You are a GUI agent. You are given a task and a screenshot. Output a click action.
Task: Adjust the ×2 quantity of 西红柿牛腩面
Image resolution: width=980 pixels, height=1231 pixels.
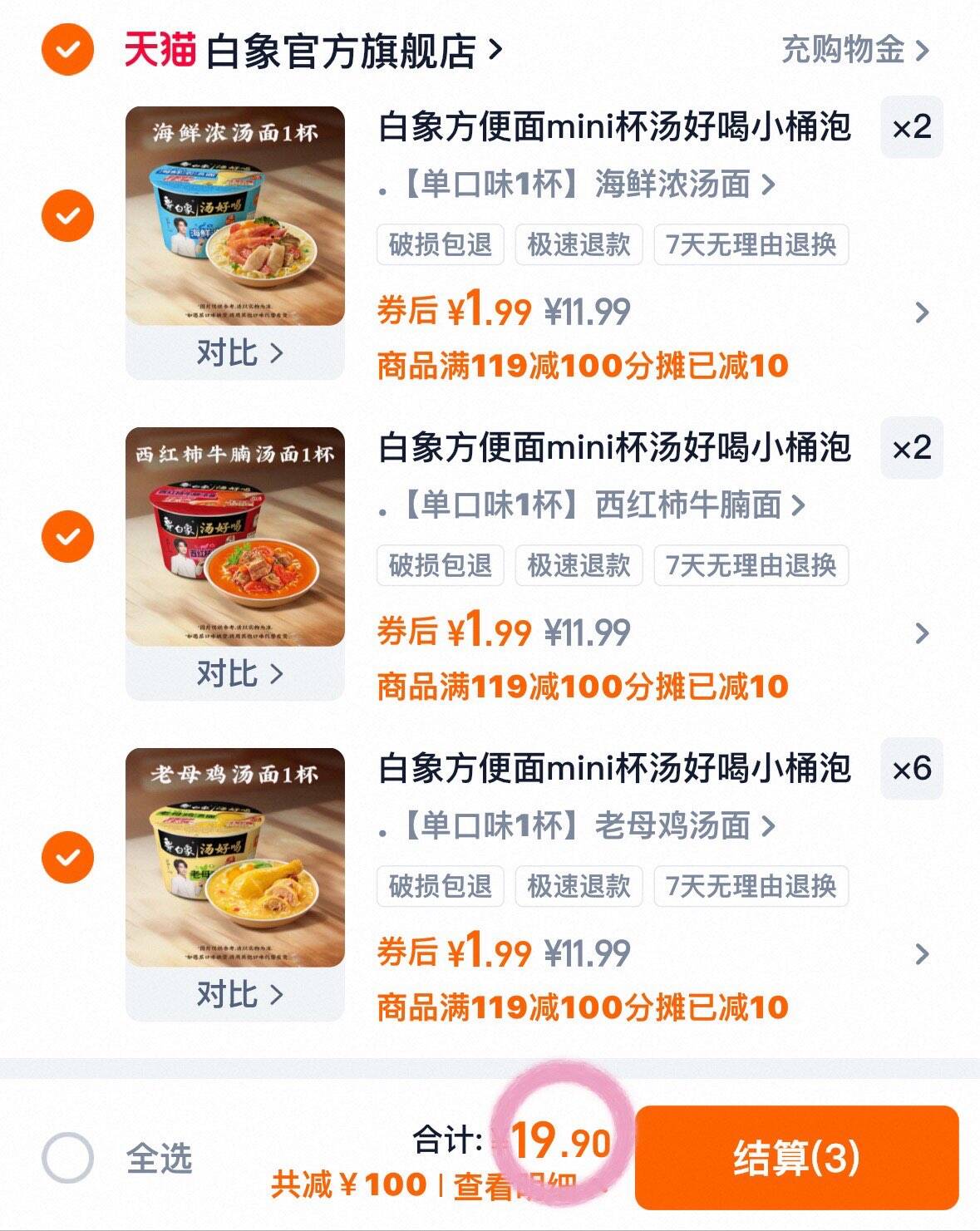pyautogui.click(x=911, y=448)
